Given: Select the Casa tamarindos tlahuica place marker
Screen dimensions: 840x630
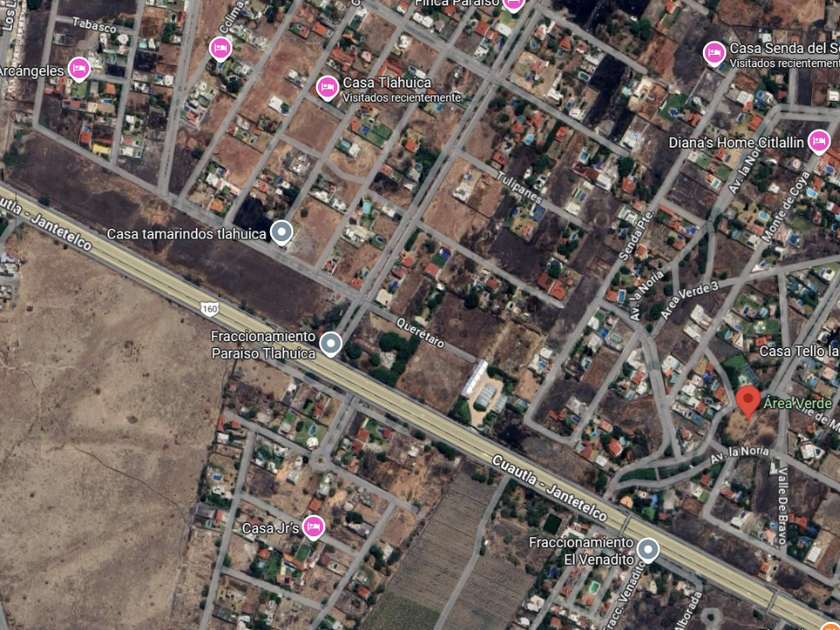Looking at the screenshot, I should tap(282, 233).
